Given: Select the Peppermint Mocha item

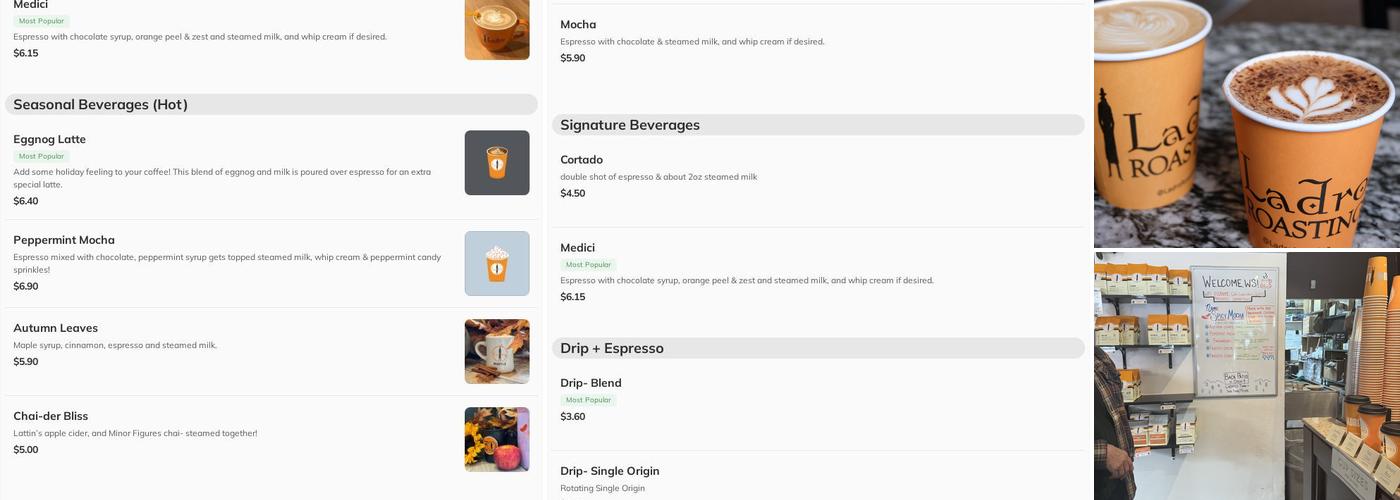Looking at the screenshot, I should click(271, 264).
